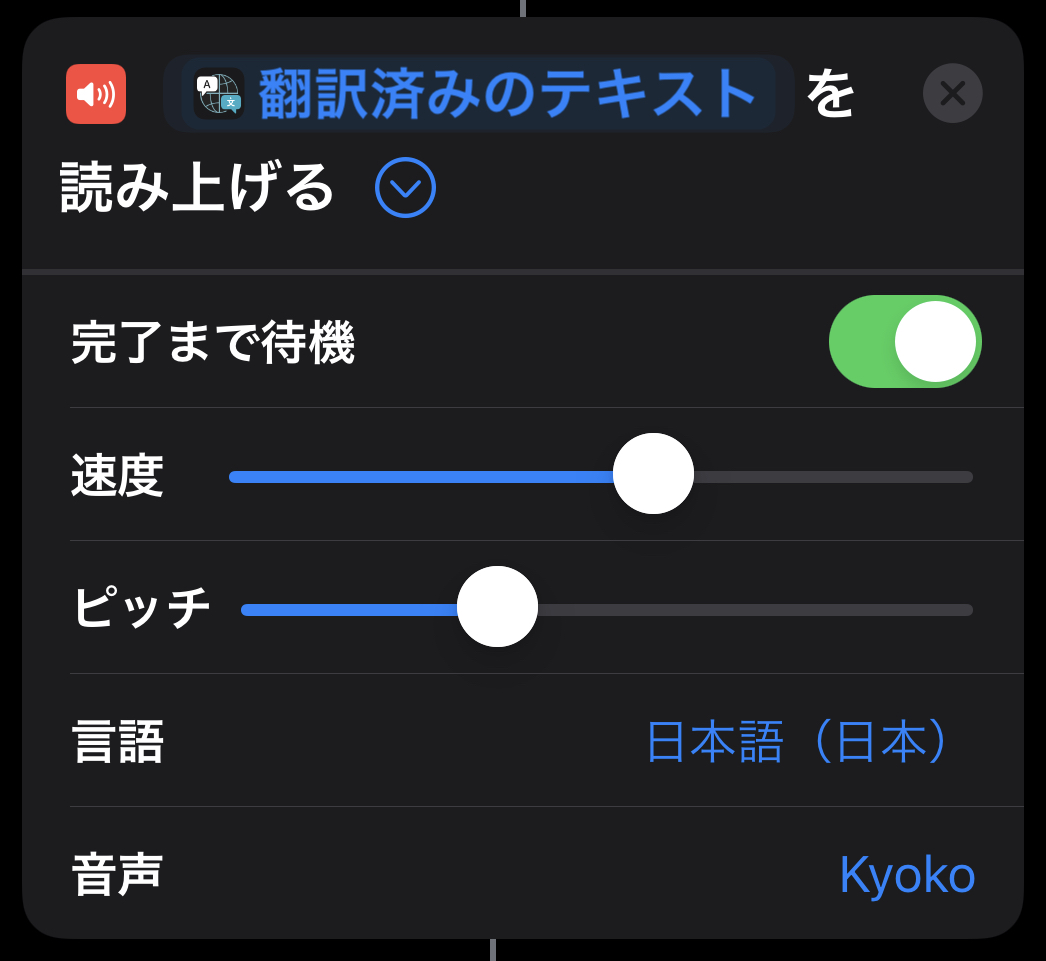
Task: Choose a different 音声 than Kyoko
Action: click(906, 875)
